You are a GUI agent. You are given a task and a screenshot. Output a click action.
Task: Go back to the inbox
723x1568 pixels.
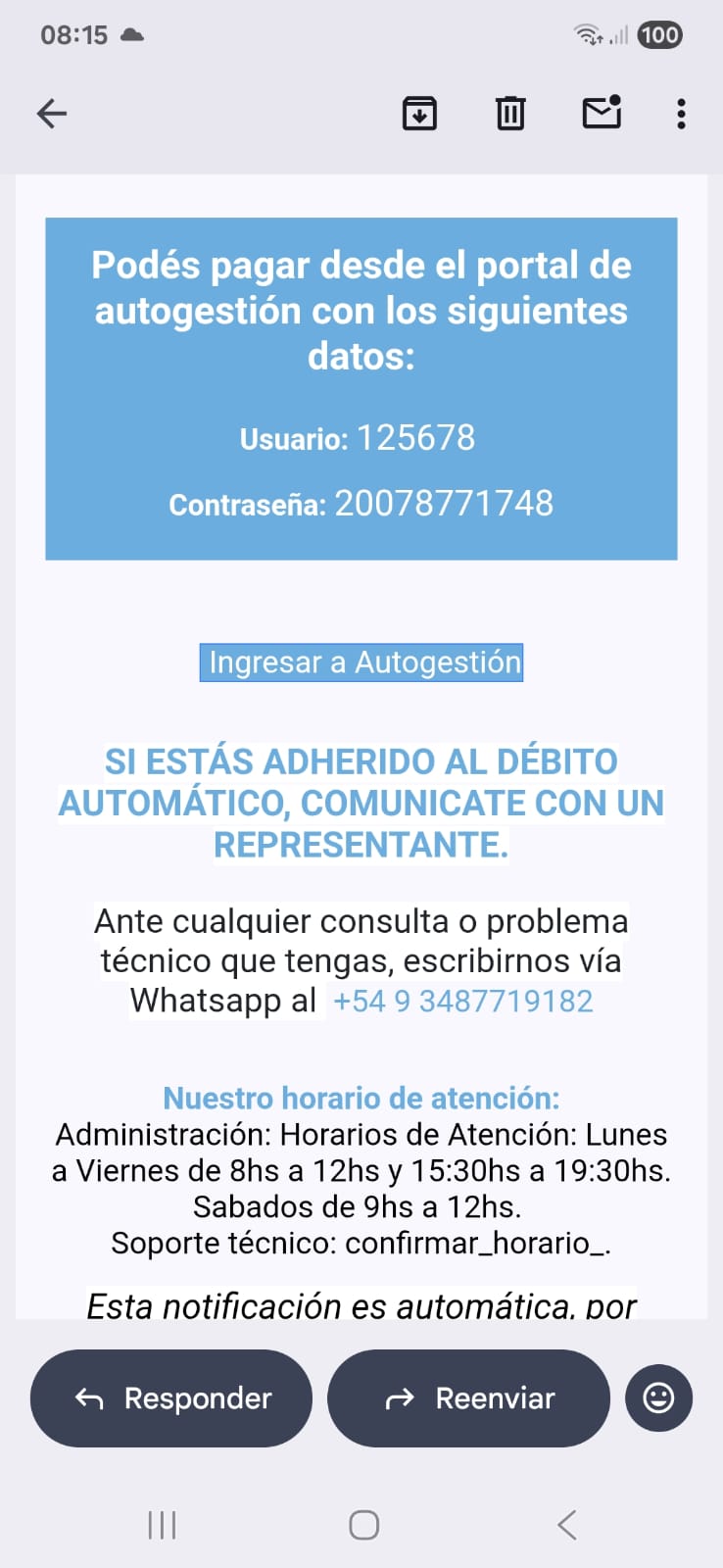pyautogui.click(x=52, y=114)
